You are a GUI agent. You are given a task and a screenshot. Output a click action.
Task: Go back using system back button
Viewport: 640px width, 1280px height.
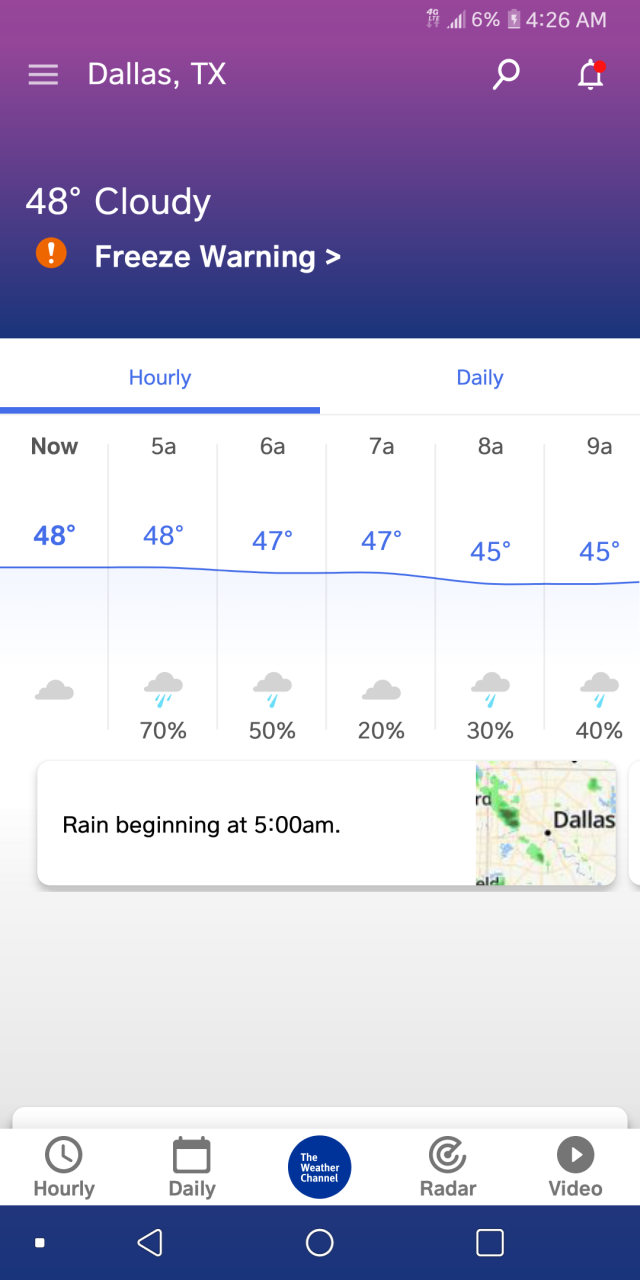point(150,1243)
